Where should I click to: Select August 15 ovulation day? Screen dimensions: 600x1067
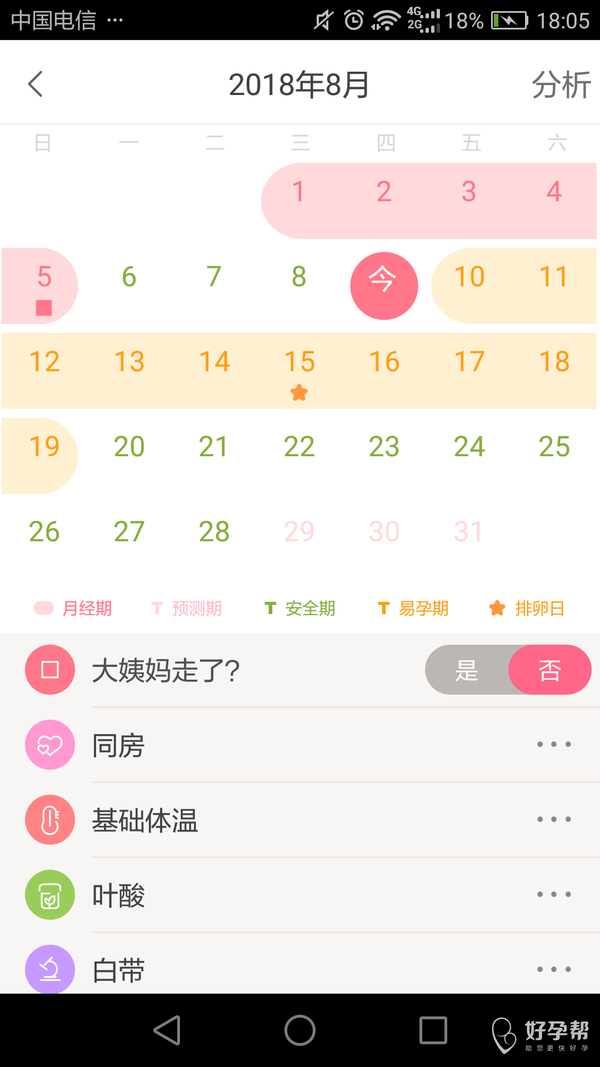pyautogui.click(x=299, y=370)
